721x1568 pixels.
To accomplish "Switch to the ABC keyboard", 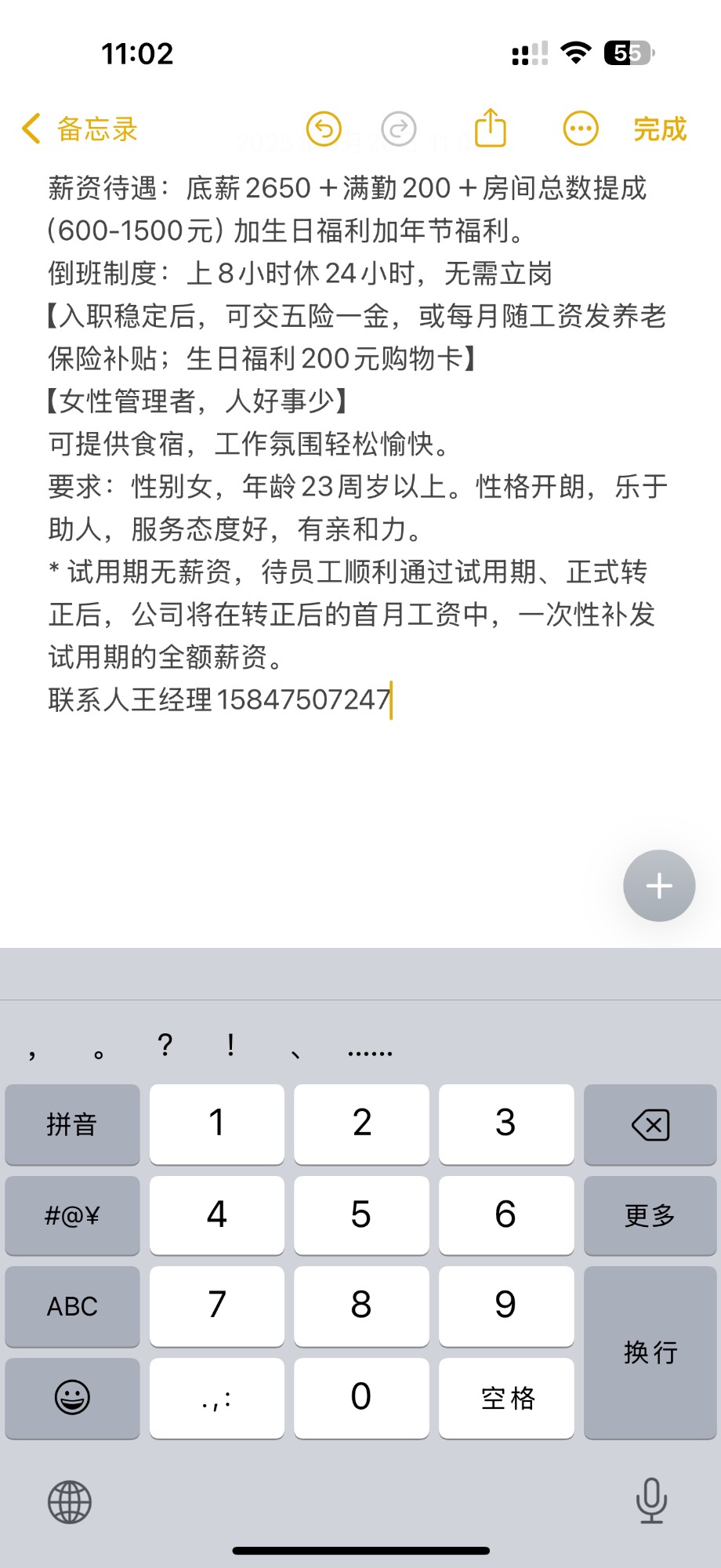I will [x=72, y=1306].
